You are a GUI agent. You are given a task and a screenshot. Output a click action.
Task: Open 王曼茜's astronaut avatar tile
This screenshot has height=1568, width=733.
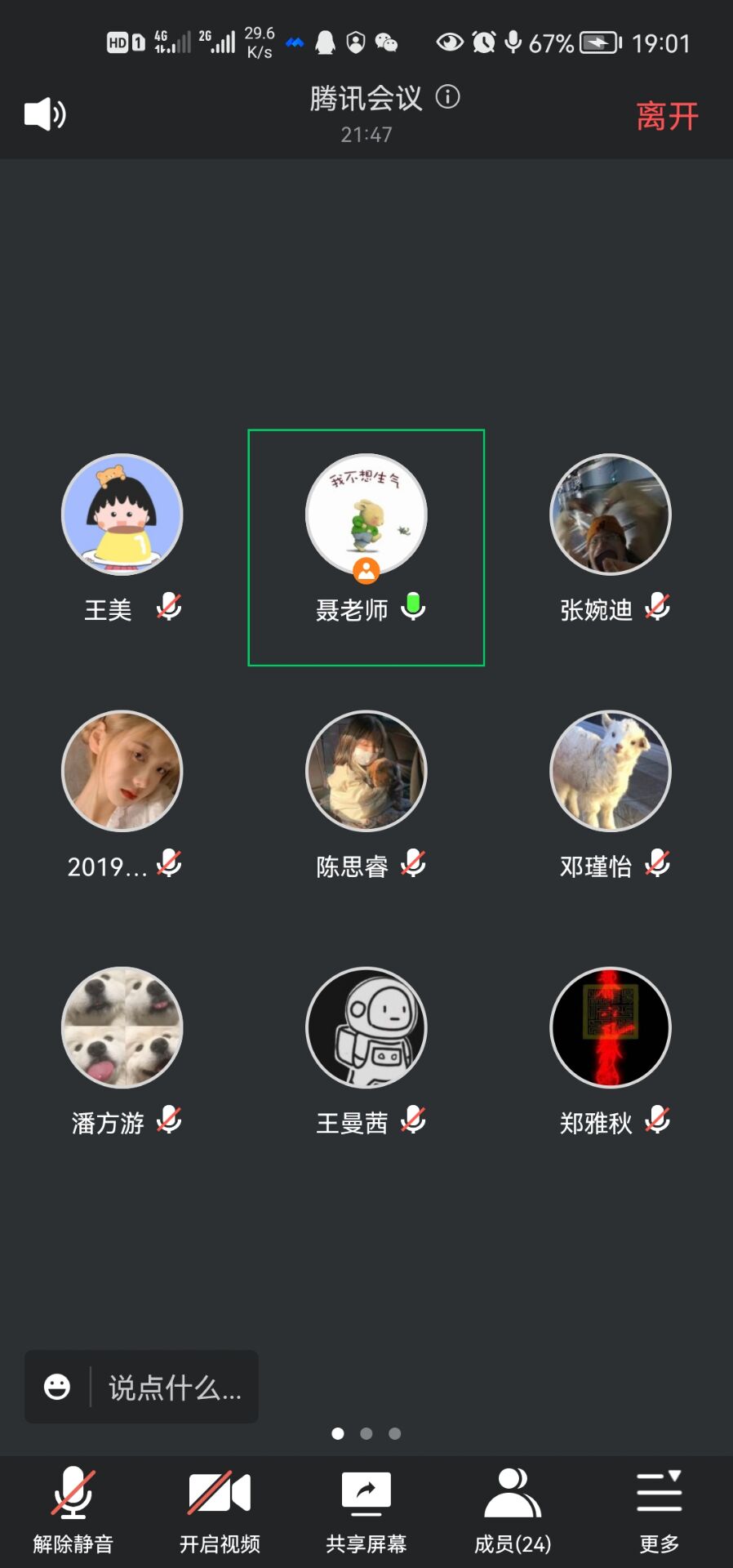(x=366, y=1027)
